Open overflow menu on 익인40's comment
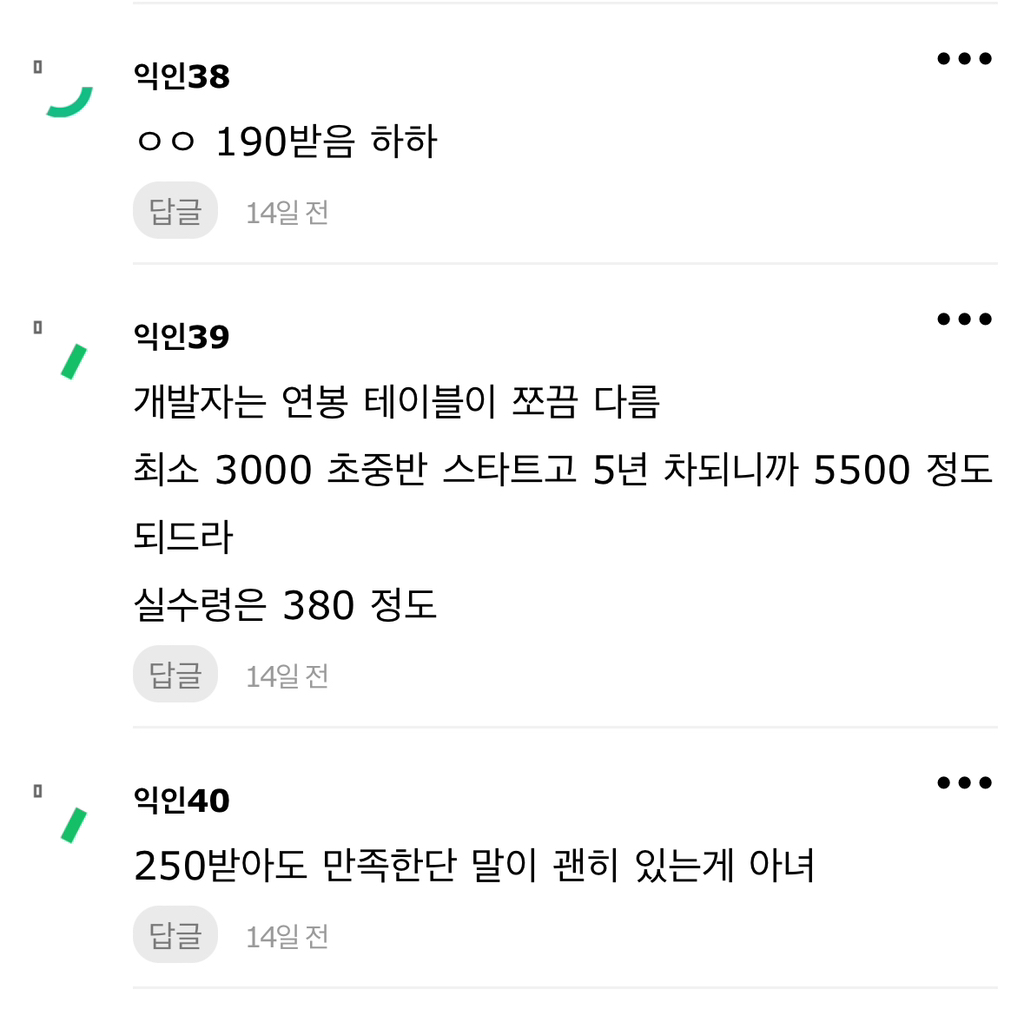 [964, 783]
